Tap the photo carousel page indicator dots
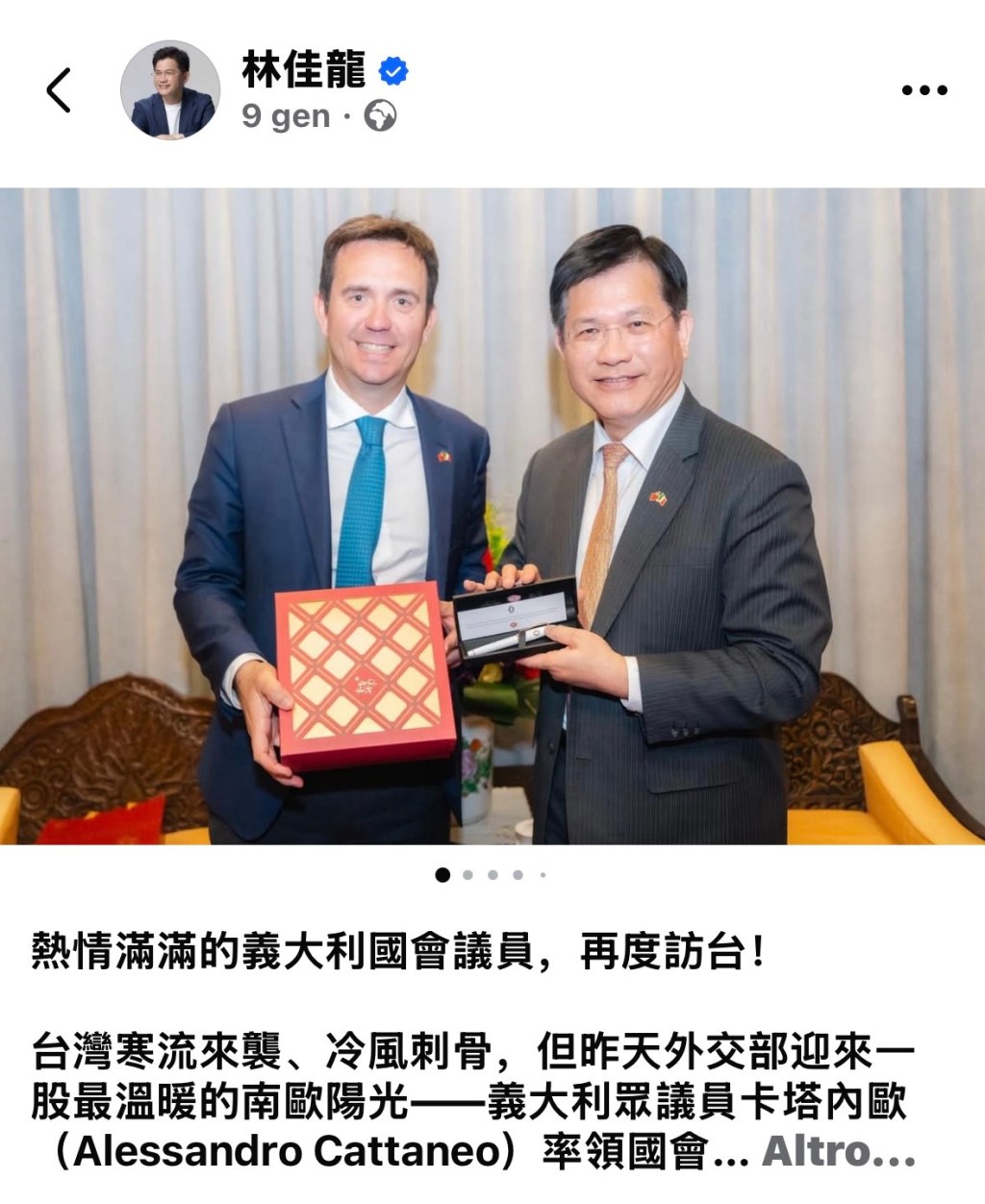Image resolution: width=985 pixels, height=1204 pixels. (x=492, y=875)
